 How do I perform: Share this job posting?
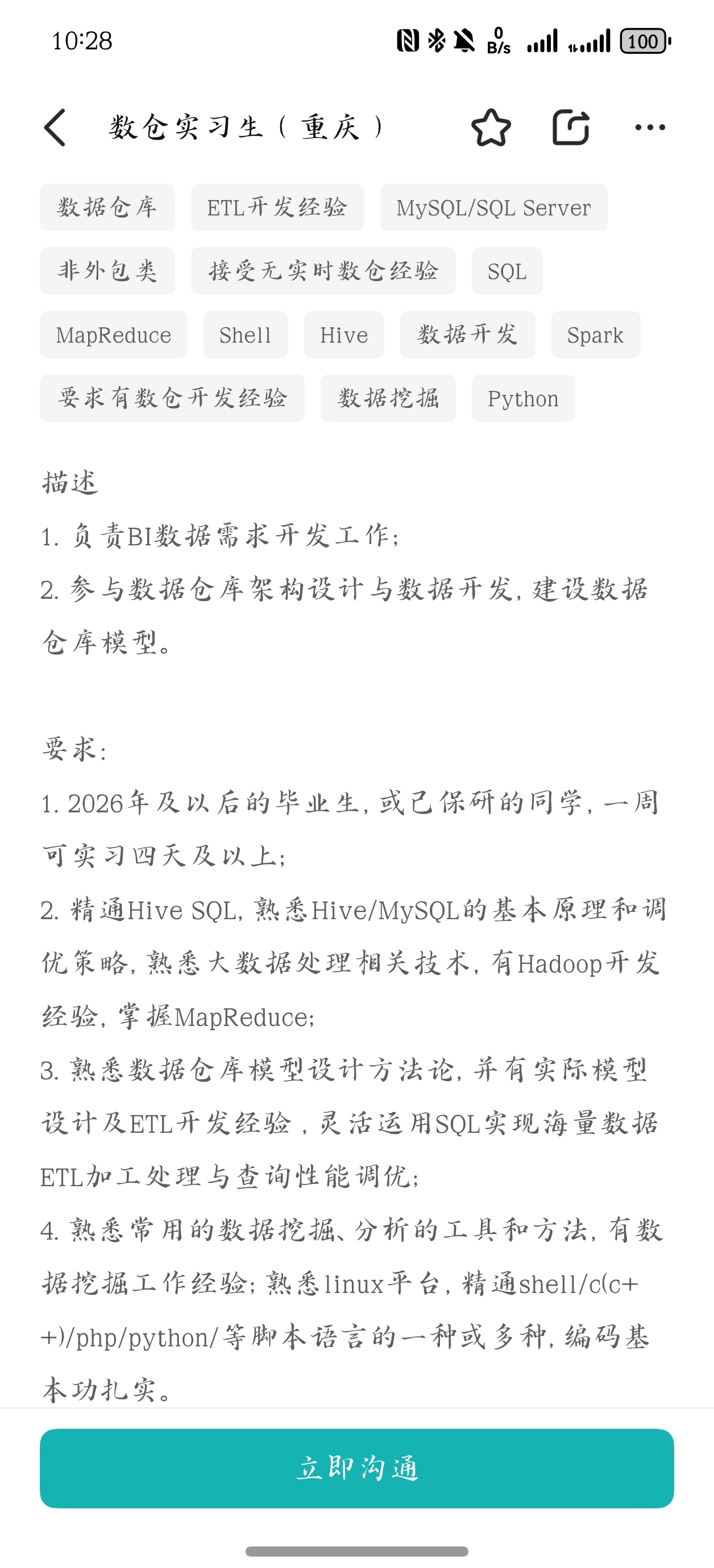(571, 127)
